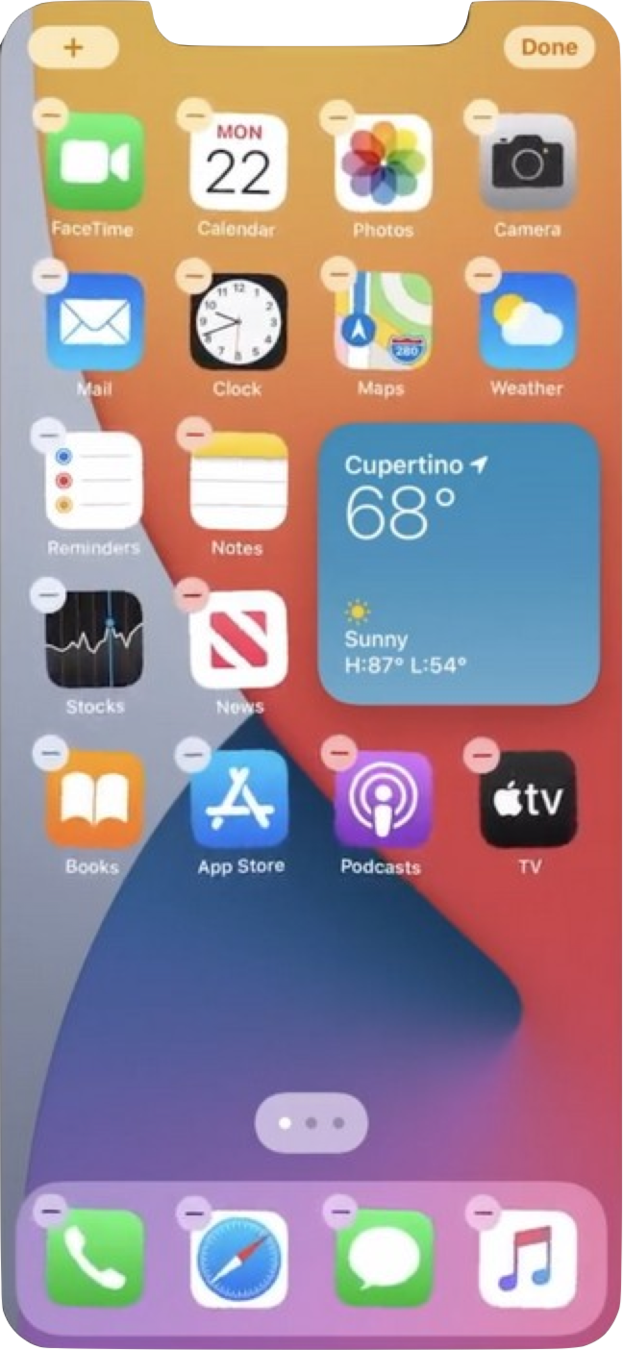Tap the minus badge on the Weather app
This screenshot has width=623, height=1350.
tap(483, 273)
